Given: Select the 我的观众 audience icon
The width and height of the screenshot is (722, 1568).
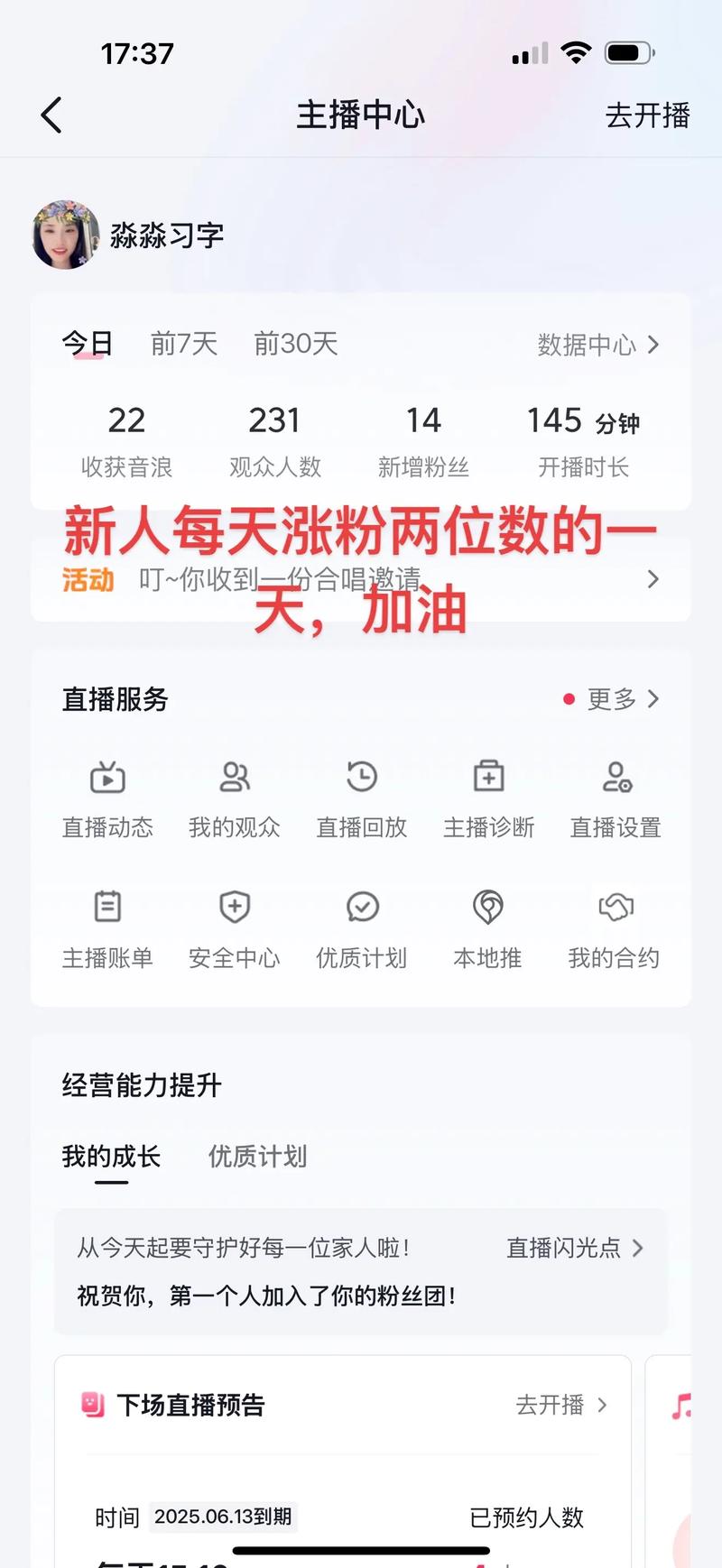Looking at the screenshot, I should pyautogui.click(x=235, y=794).
